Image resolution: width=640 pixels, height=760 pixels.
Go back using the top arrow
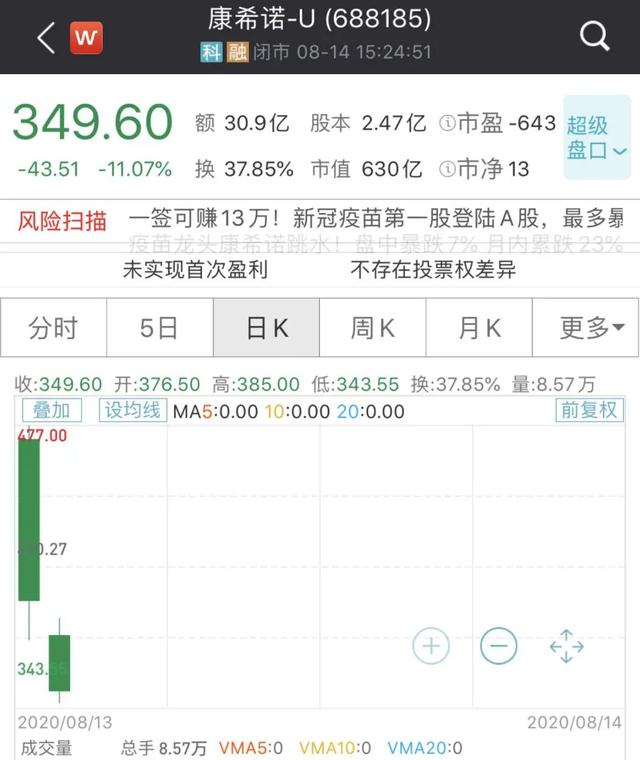pyautogui.click(x=45, y=38)
